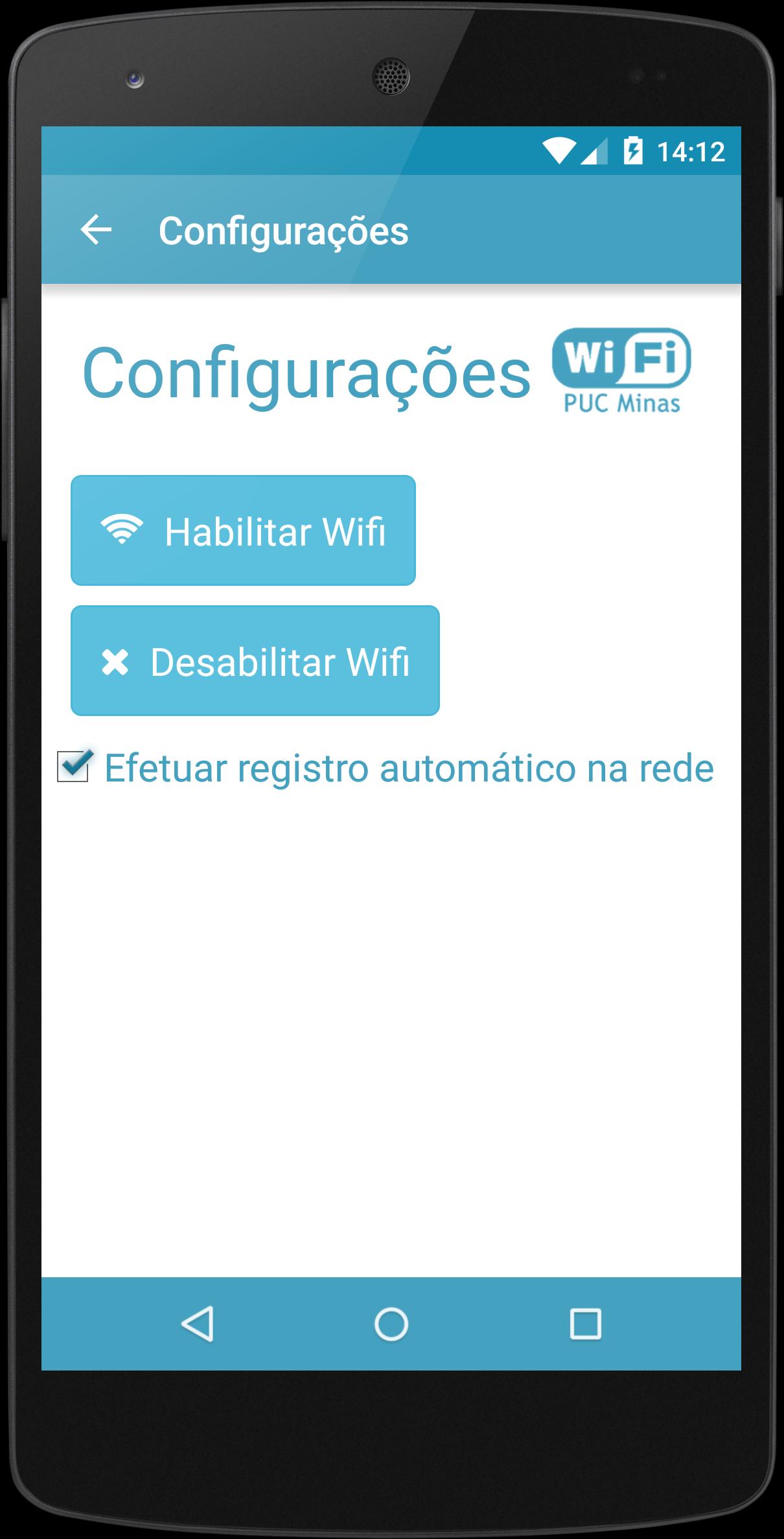
Task: Tap the Desabilitar Wifi button
Action: pos(255,661)
